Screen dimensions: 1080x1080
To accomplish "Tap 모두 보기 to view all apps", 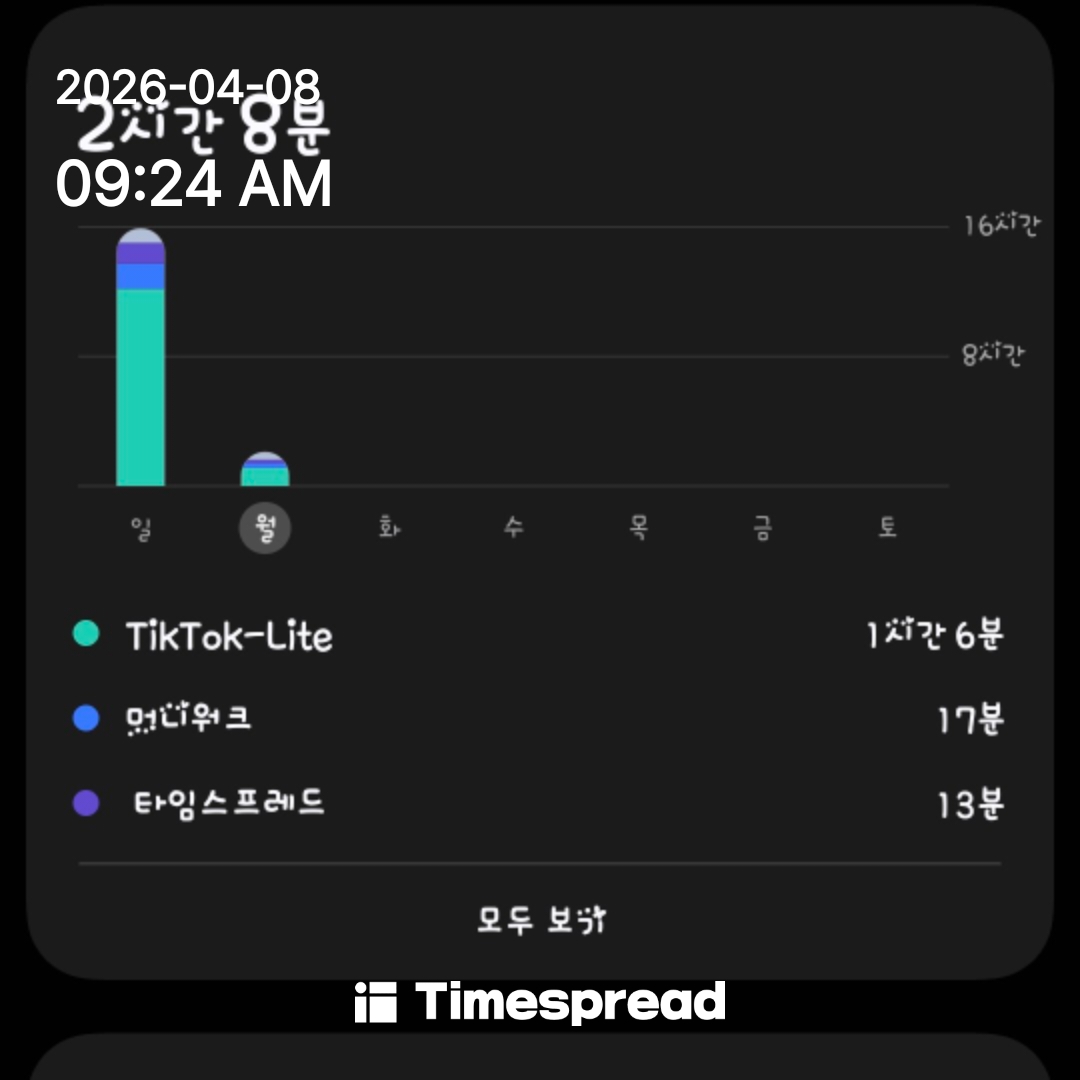I will [x=540, y=919].
